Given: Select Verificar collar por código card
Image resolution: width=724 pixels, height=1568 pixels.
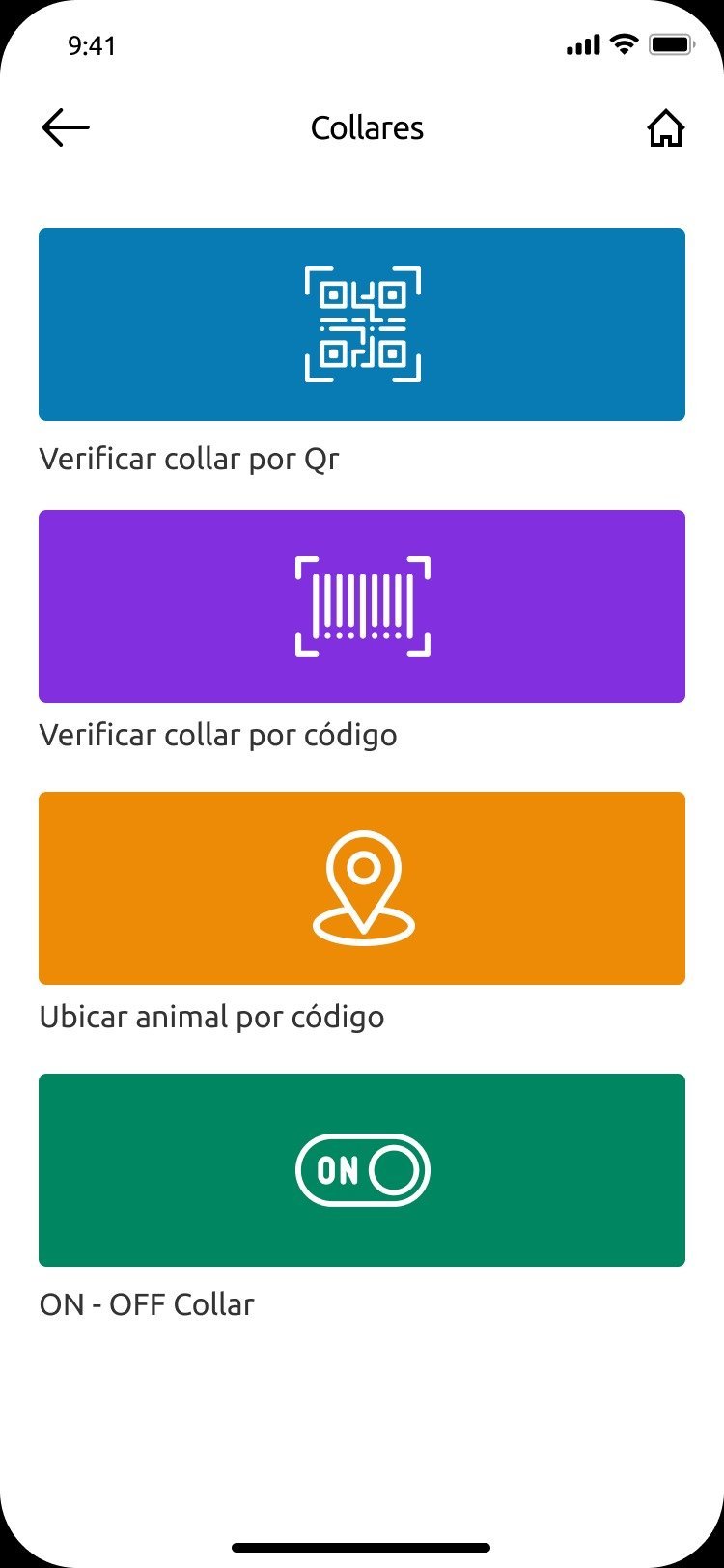Looking at the screenshot, I should pos(362,606).
